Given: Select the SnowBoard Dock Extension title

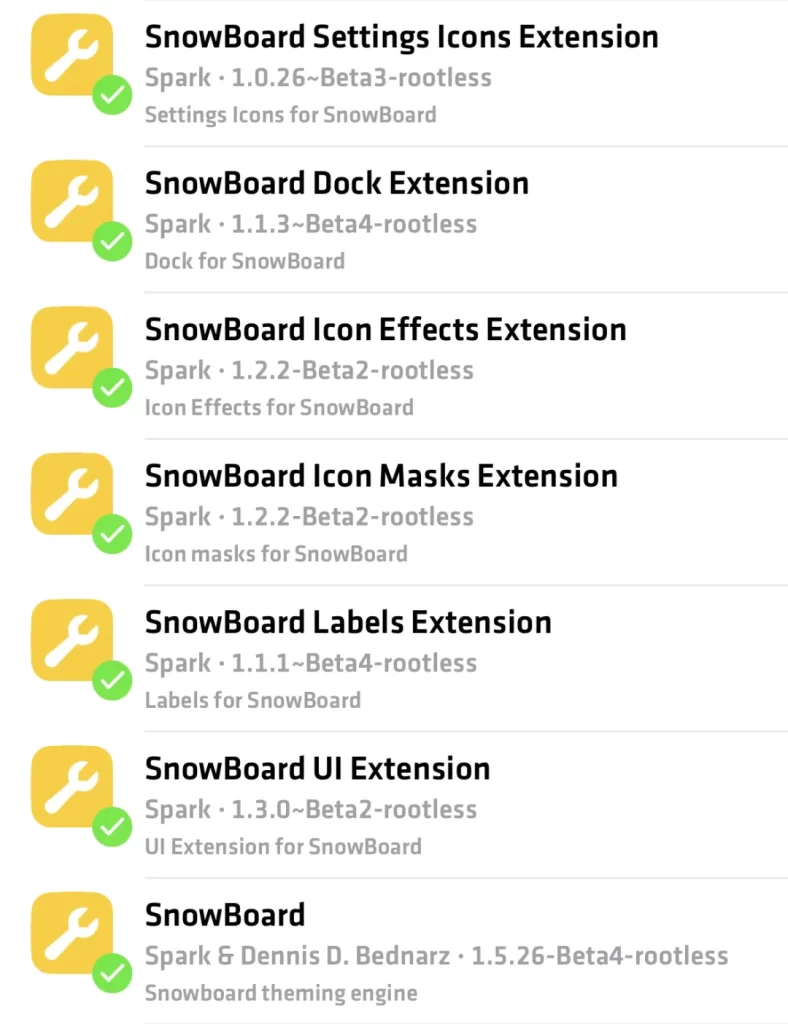Looking at the screenshot, I should point(336,183).
